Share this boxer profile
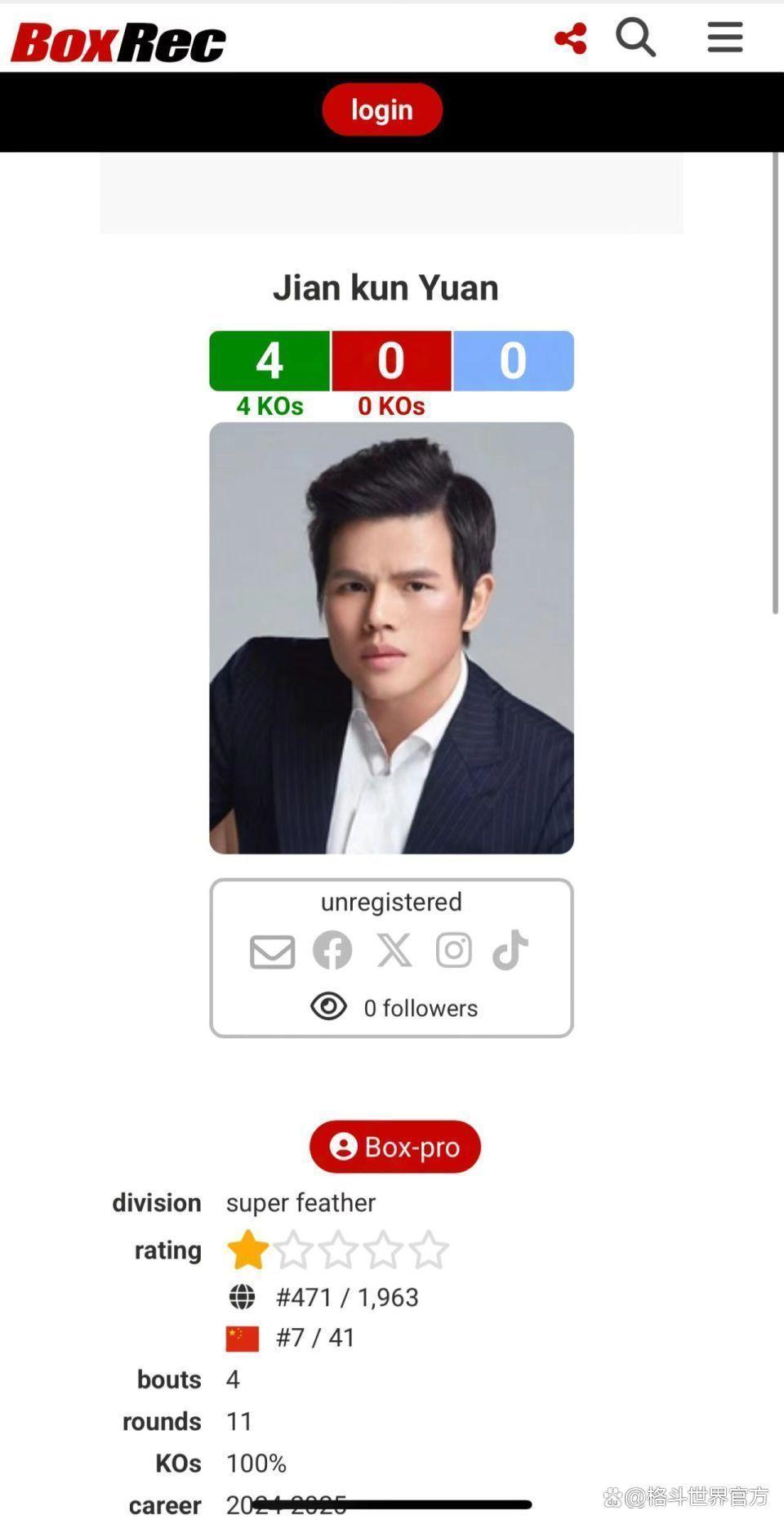This screenshot has width=784, height=1524. click(x=570, y=38)
